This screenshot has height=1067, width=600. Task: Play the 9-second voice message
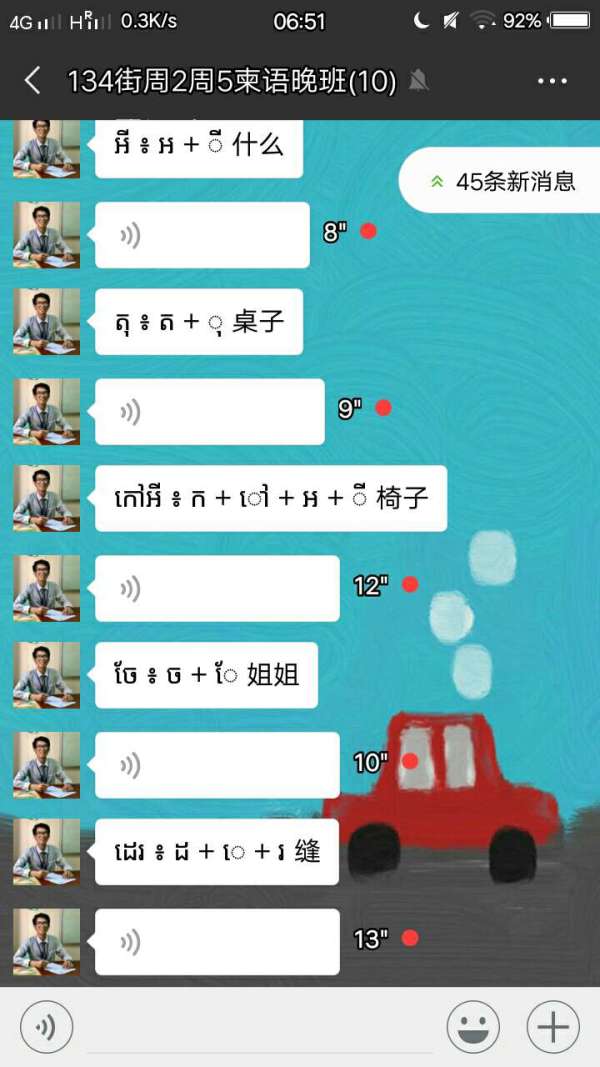click(x=209, y=412)
